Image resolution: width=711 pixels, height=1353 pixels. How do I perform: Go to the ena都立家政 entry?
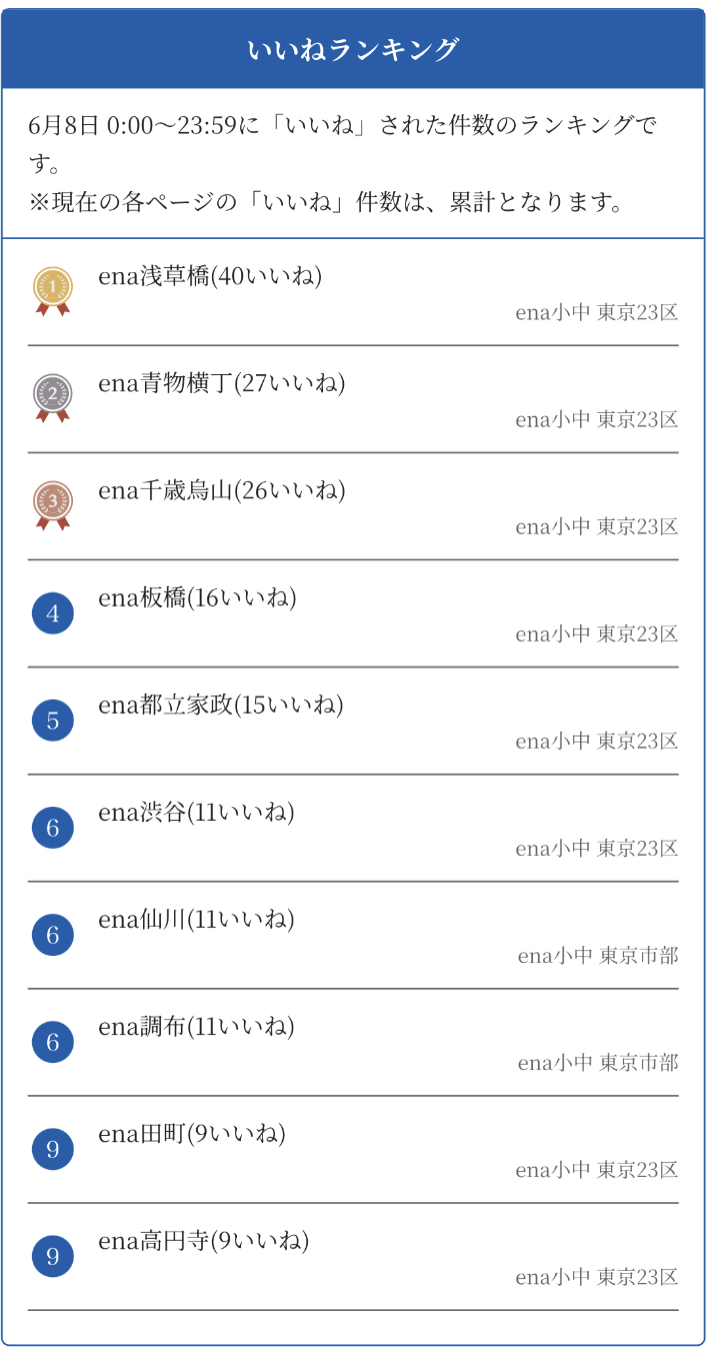(220, 705)
